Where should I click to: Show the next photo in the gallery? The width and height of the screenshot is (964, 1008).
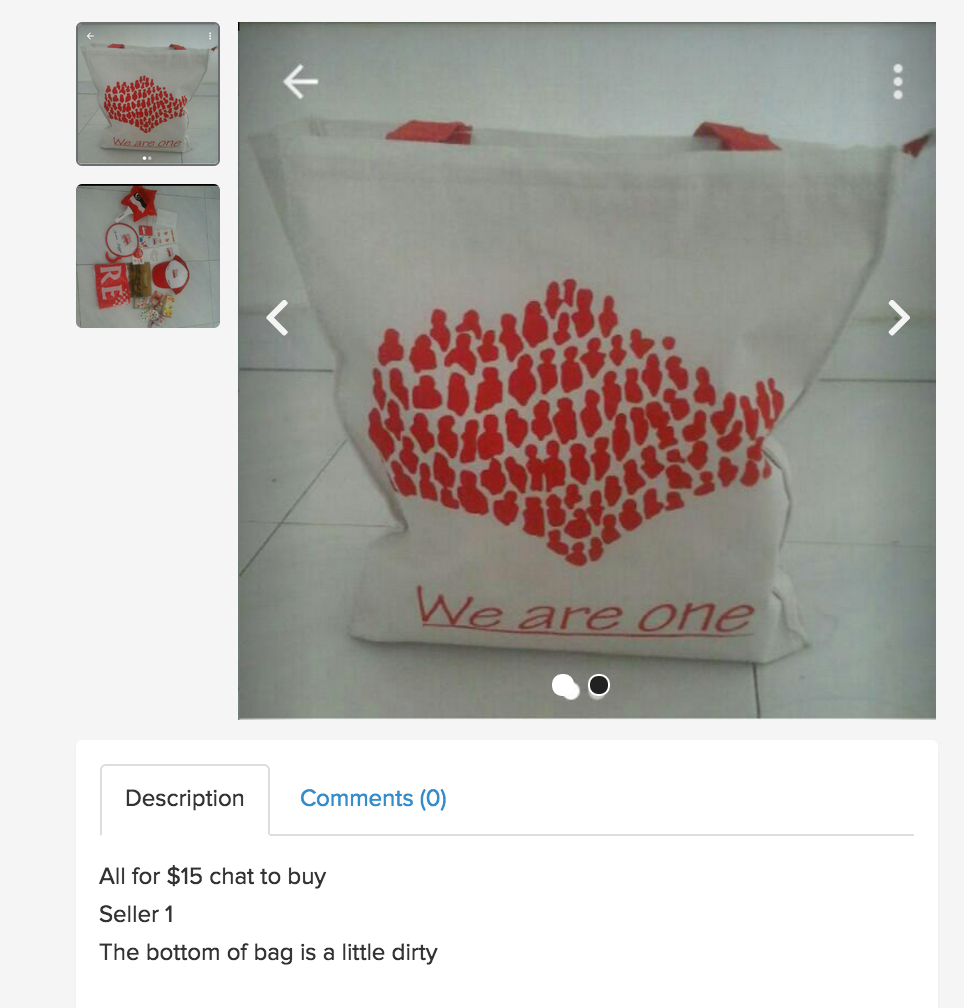pos(898,318)
